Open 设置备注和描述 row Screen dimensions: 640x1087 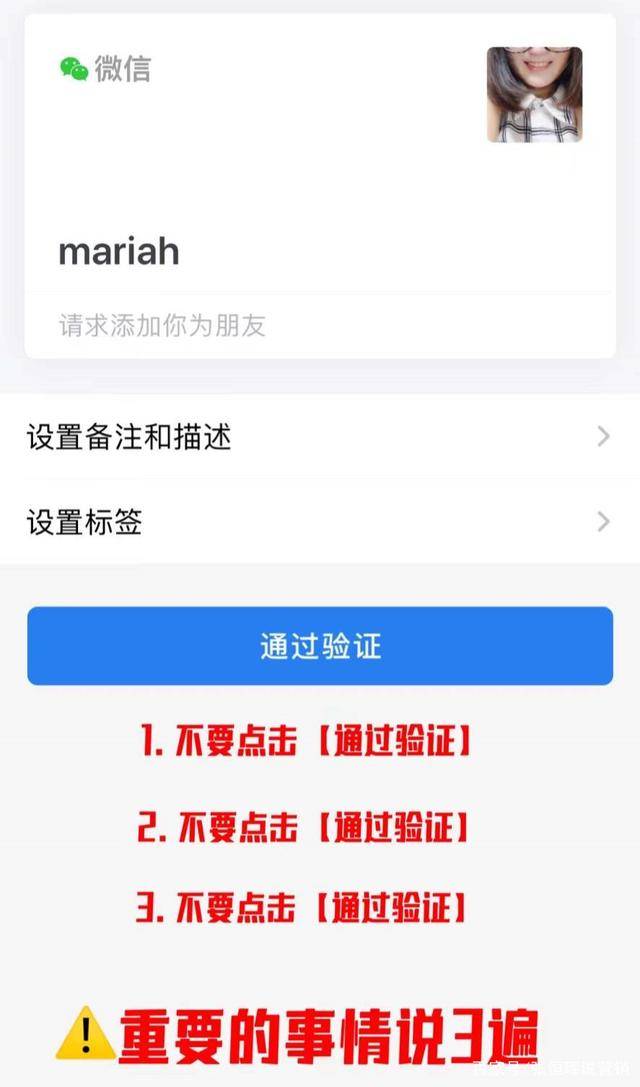[320, 437]
